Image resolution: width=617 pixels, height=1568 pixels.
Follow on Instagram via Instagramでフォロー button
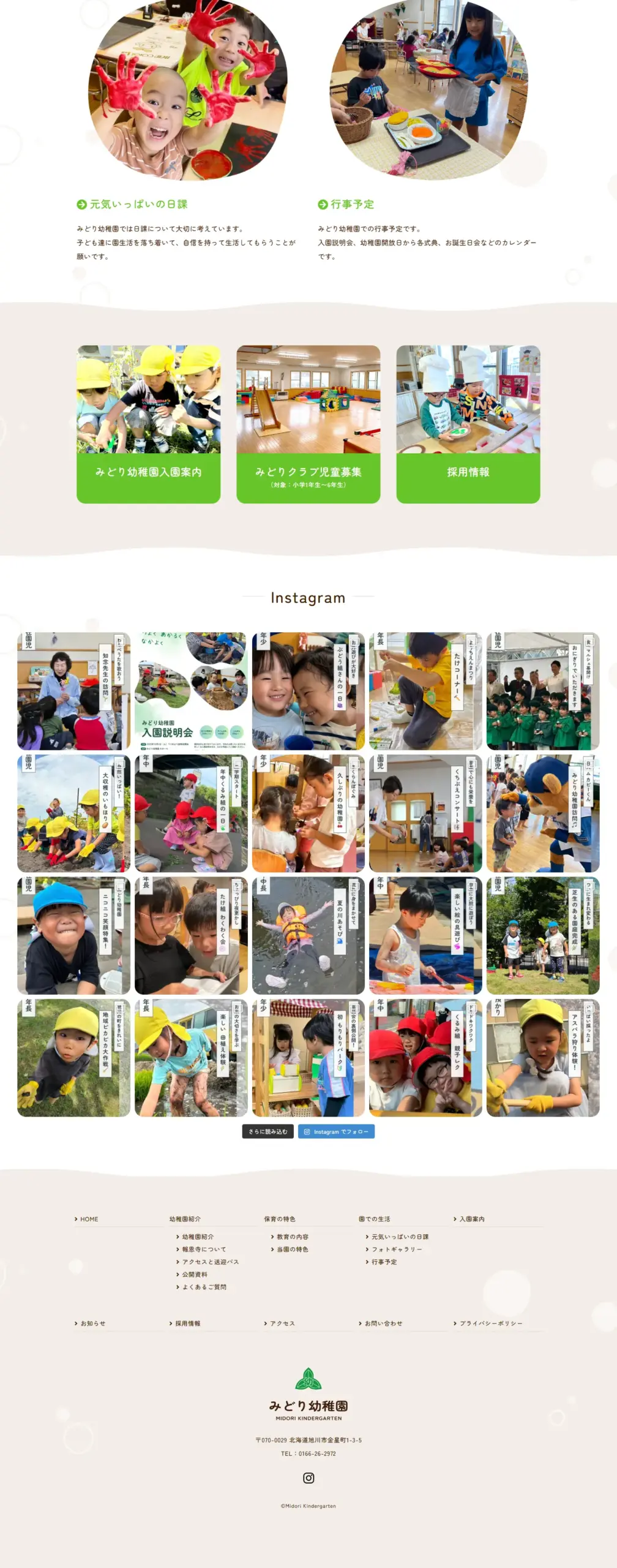tap(336, 1131)
